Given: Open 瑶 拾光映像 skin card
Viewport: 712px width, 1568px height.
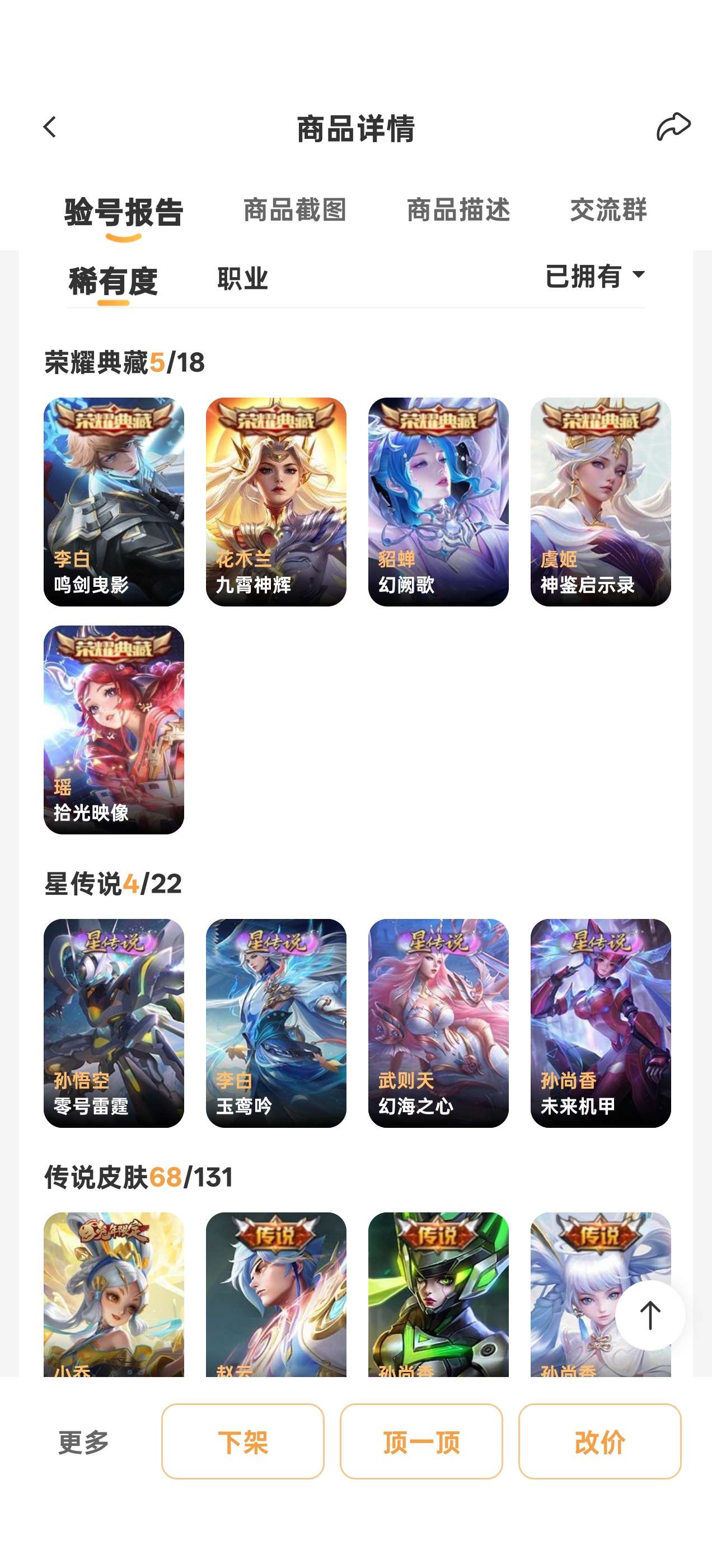Looking at the screenshot, I should click(x=114, y=729).
